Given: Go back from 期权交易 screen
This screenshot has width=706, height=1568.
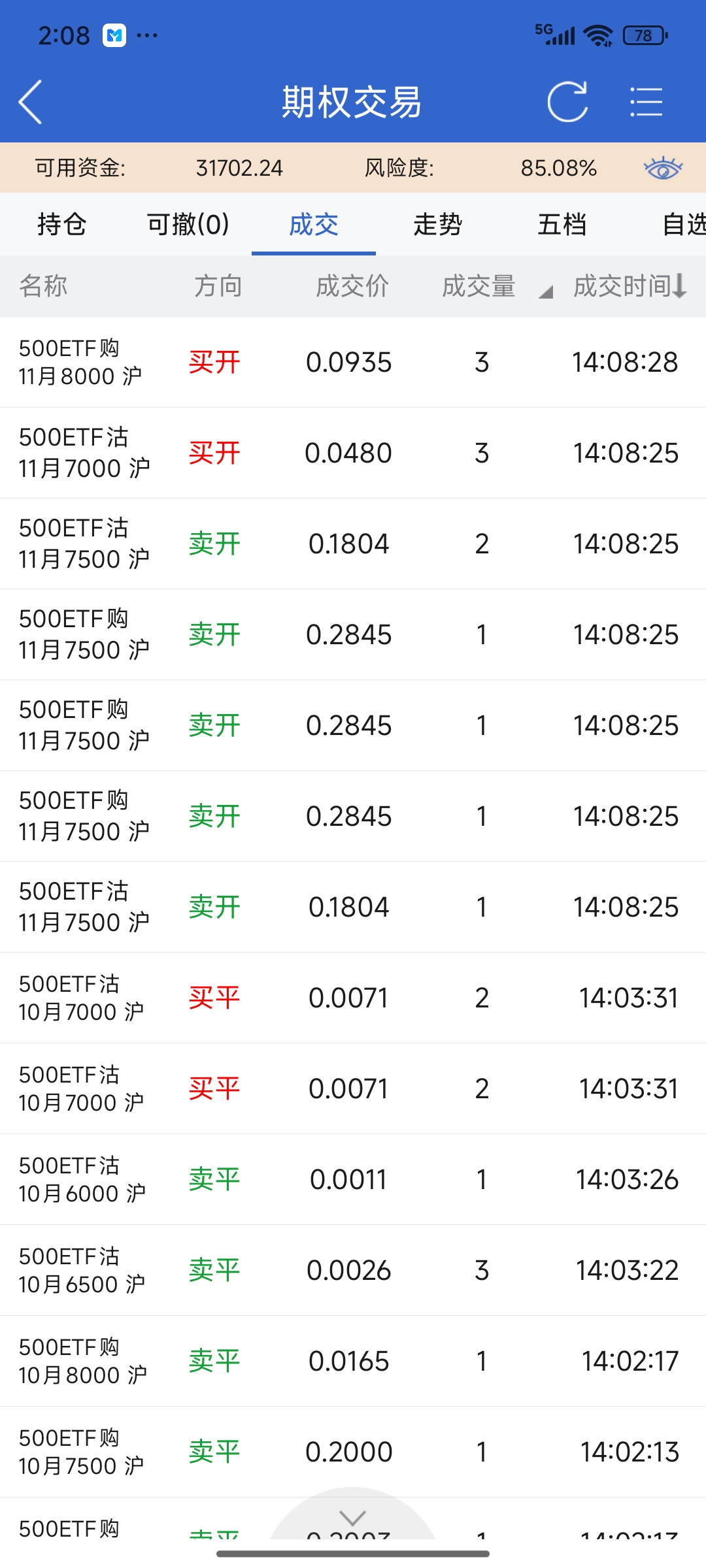Looking at the screenshot, I should pyautogui.click(x=31, y=102).
